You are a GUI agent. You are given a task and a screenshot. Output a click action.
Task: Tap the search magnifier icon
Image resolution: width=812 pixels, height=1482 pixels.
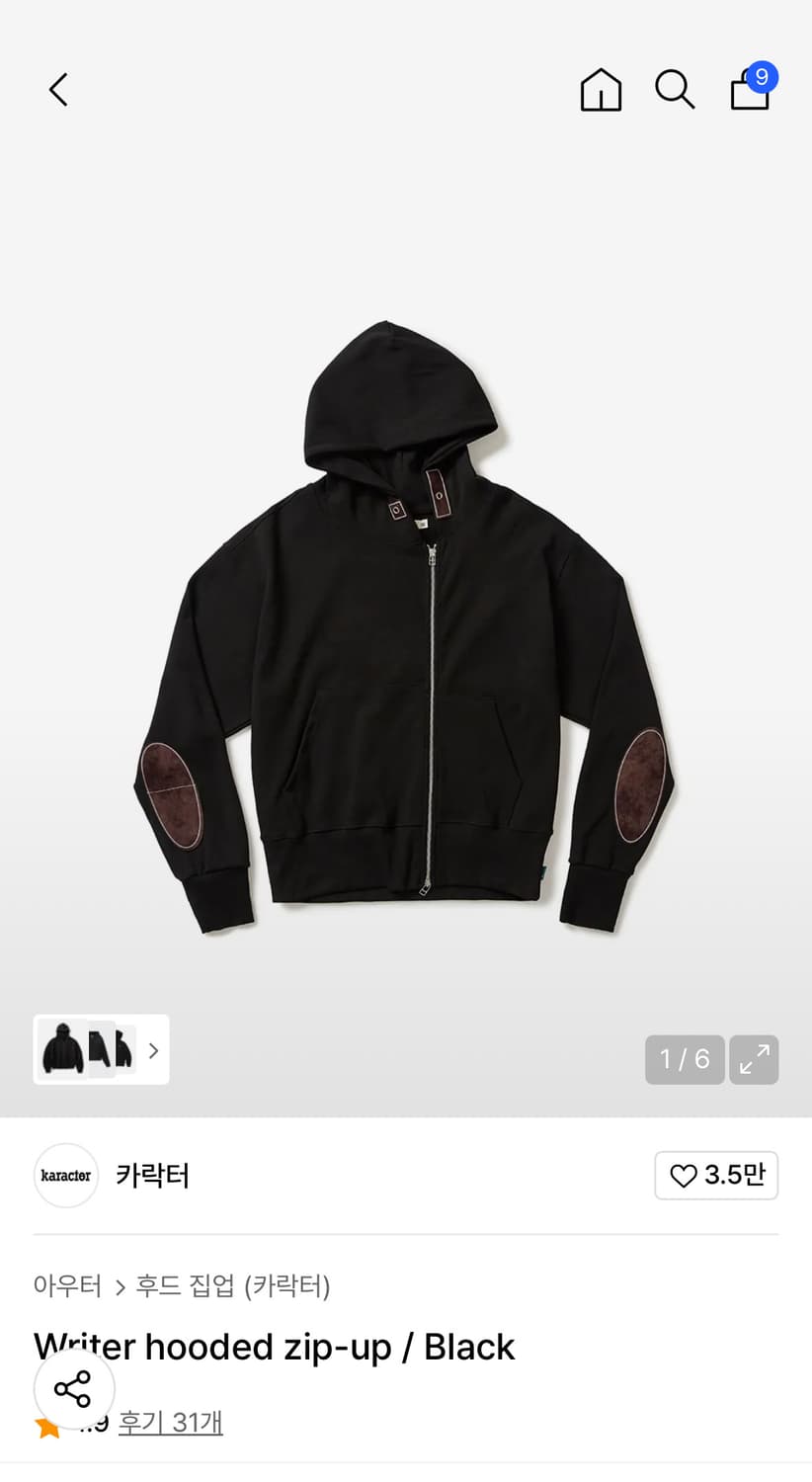click(675, 89)
